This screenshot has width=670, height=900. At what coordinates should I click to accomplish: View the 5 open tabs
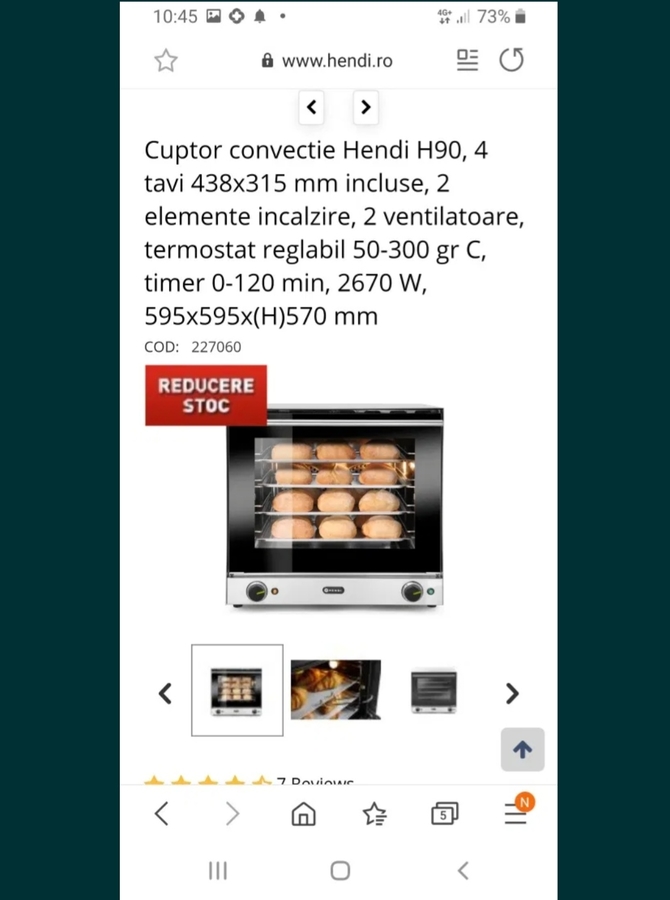(445, 814)
